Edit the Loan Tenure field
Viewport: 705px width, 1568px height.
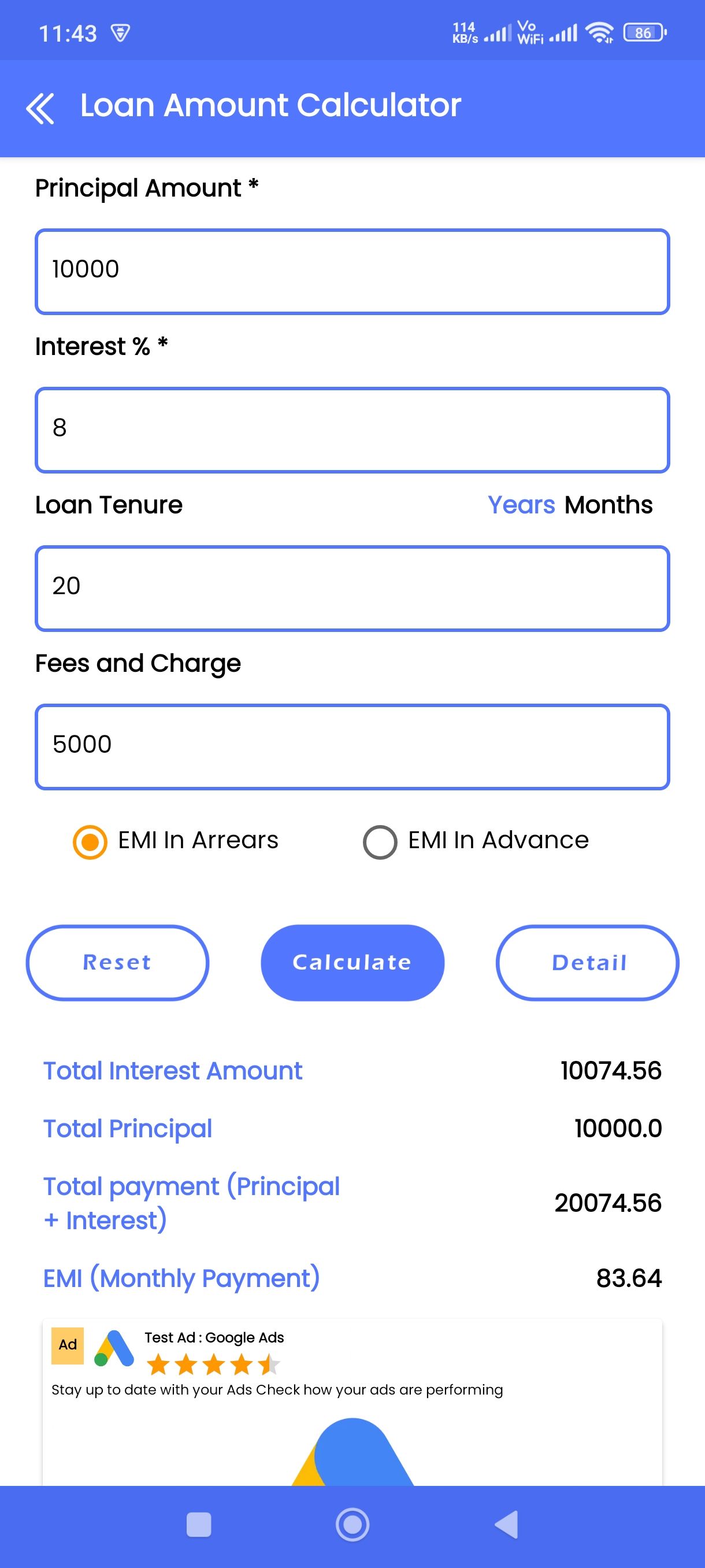pos(352,588)
